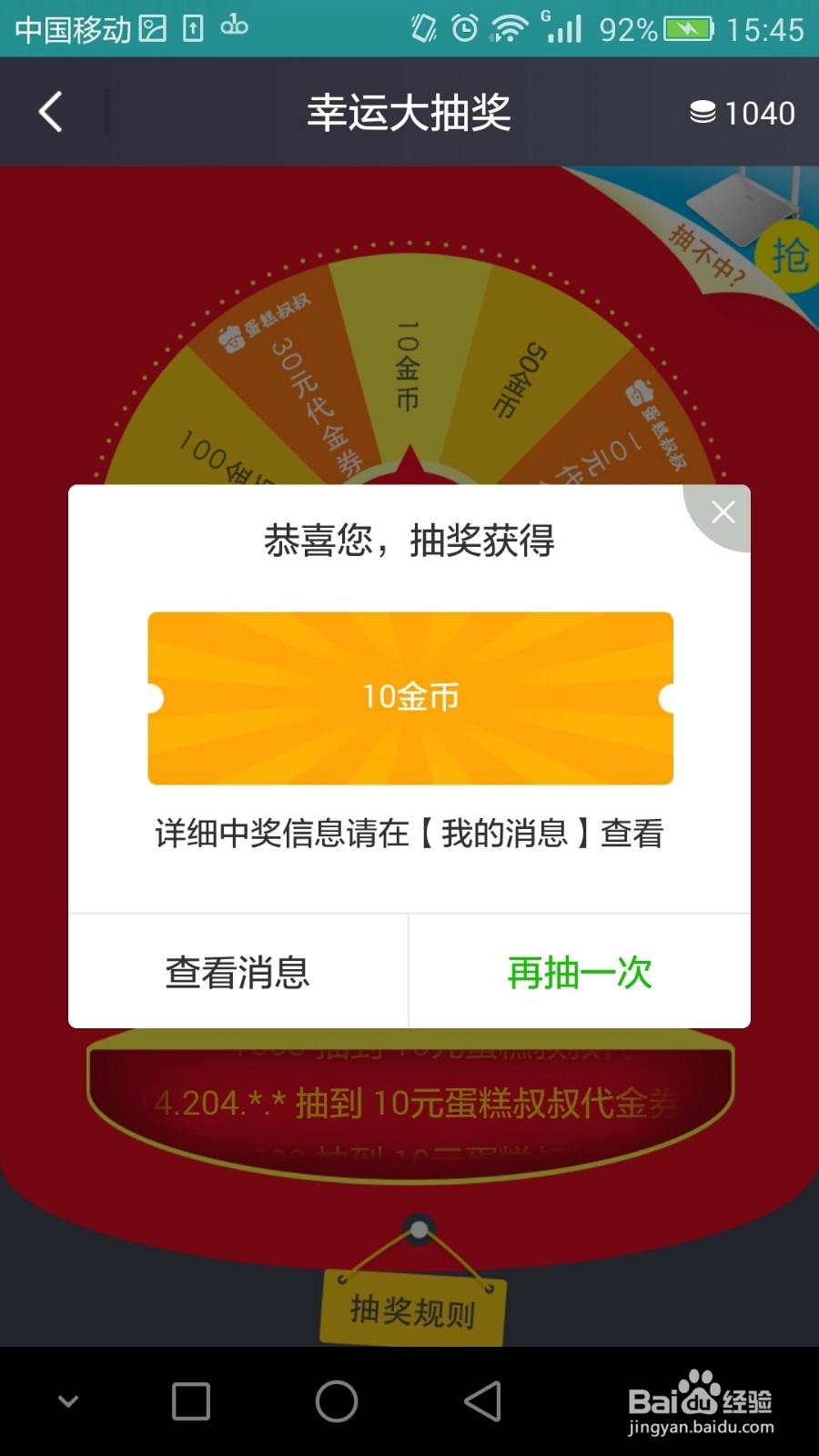The image size is (819, 1456).
Task: Tap the alarm clock status bar icon
Action: (x=464, y=28)
